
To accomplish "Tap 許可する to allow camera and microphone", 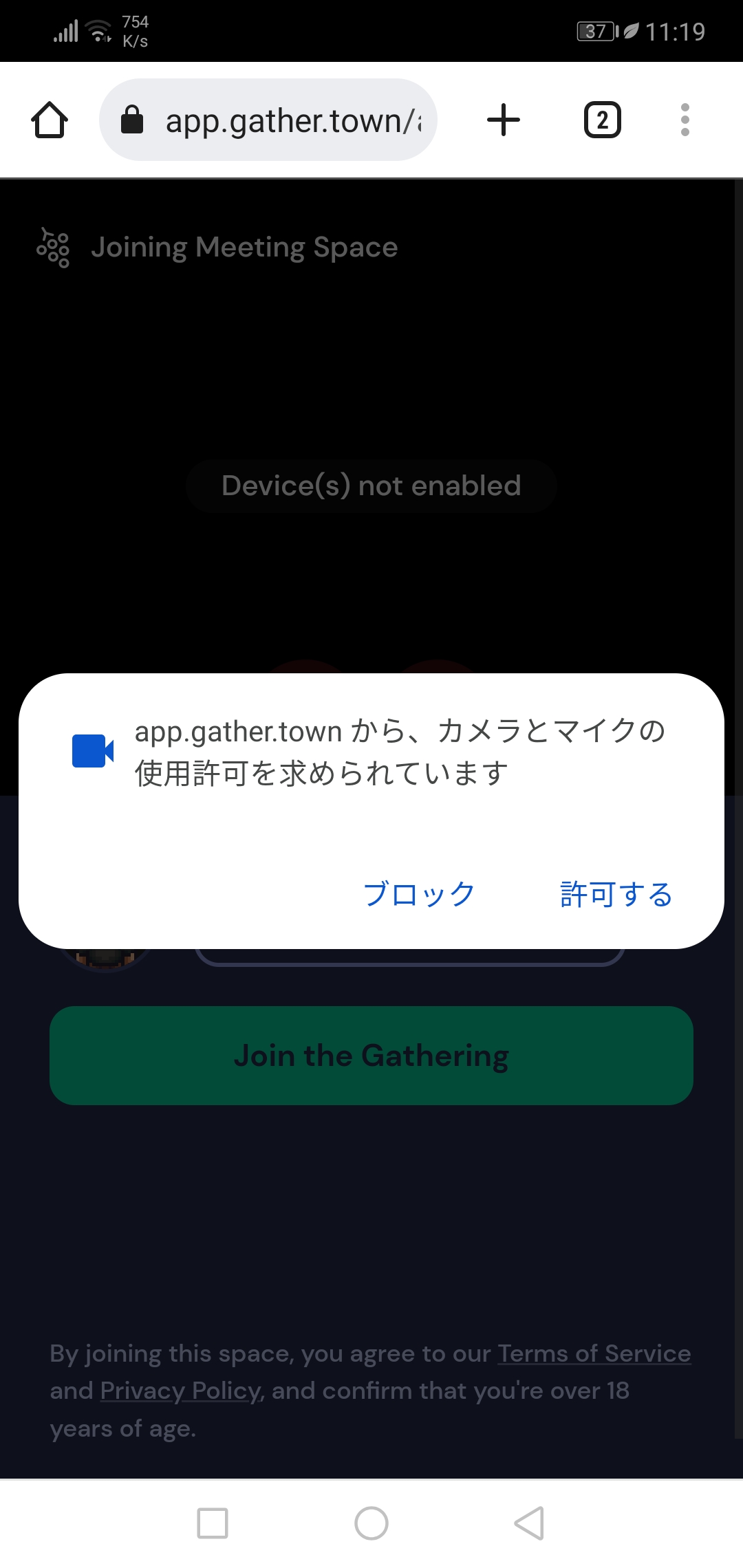I will pos(616,894).
